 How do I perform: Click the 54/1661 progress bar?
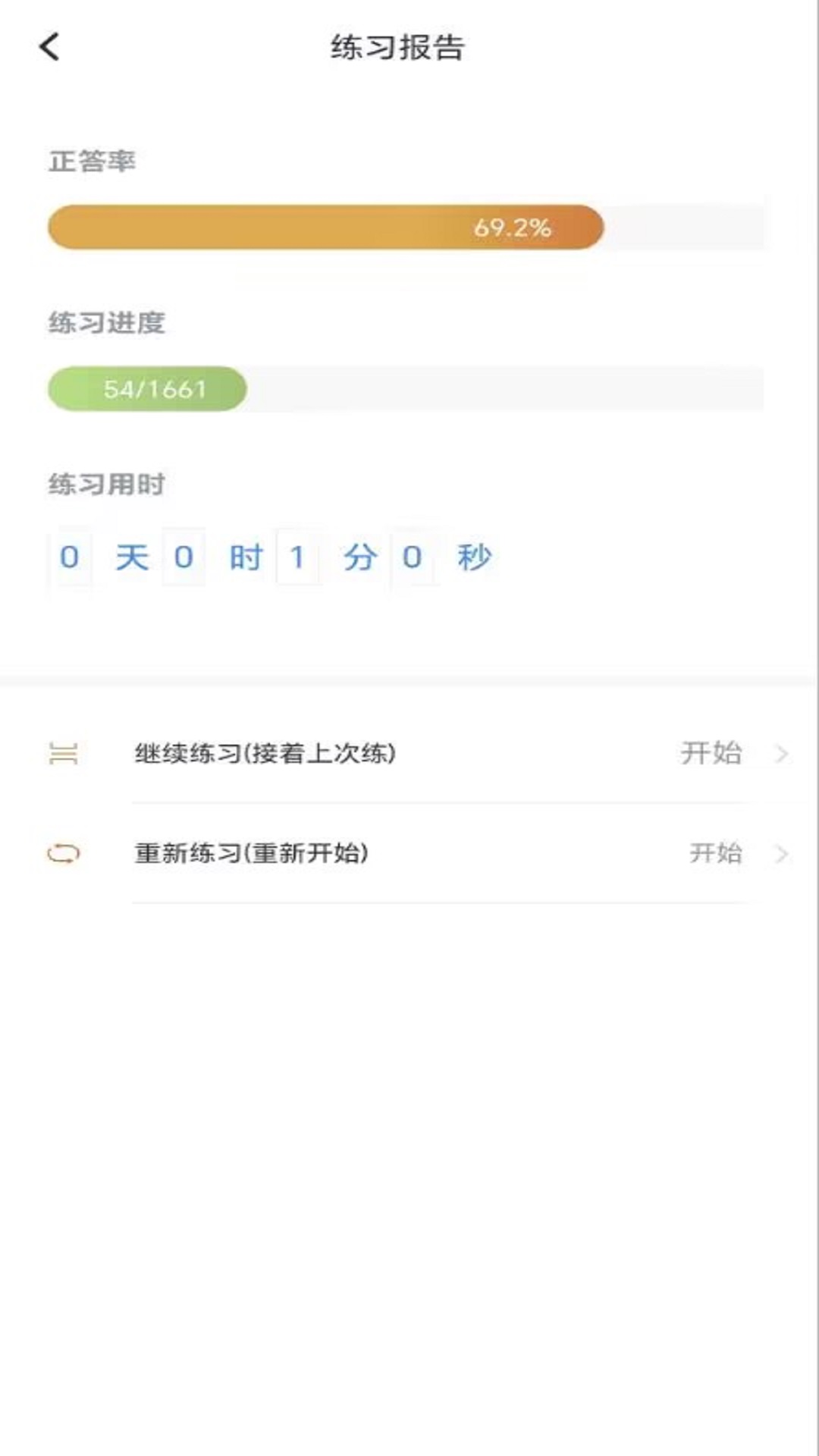[148, 388]
